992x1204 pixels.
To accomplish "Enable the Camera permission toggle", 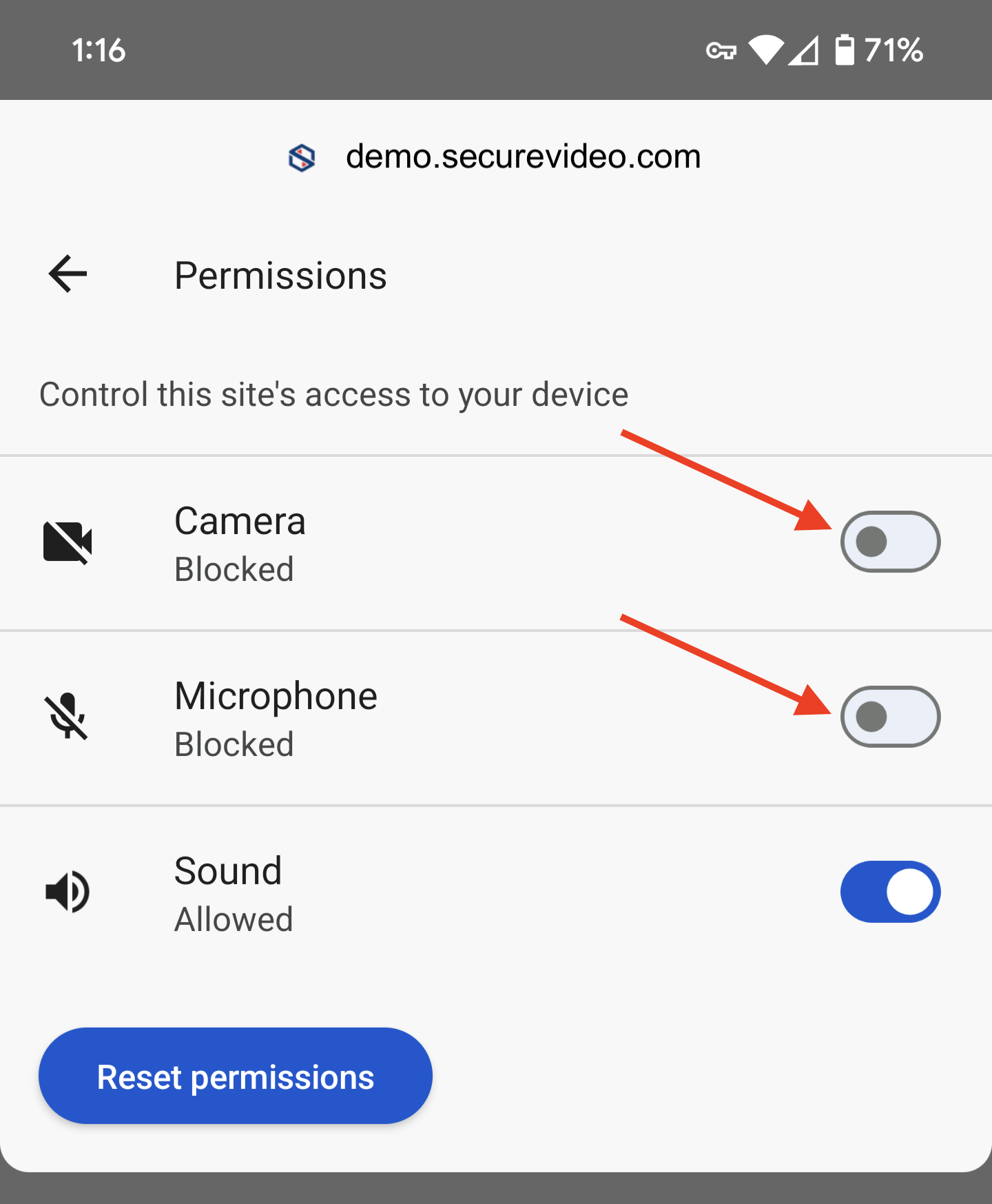I will point(890,542).
